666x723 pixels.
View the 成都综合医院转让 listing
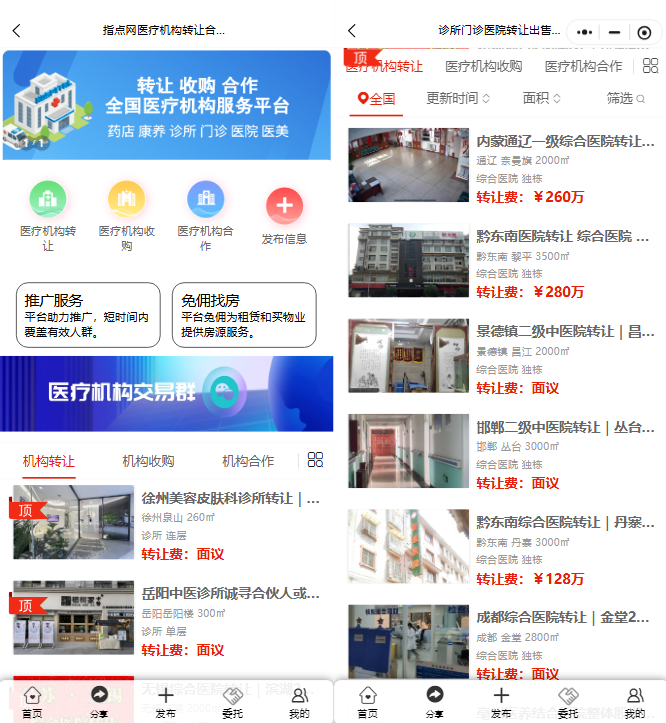[x=564, y=617]
